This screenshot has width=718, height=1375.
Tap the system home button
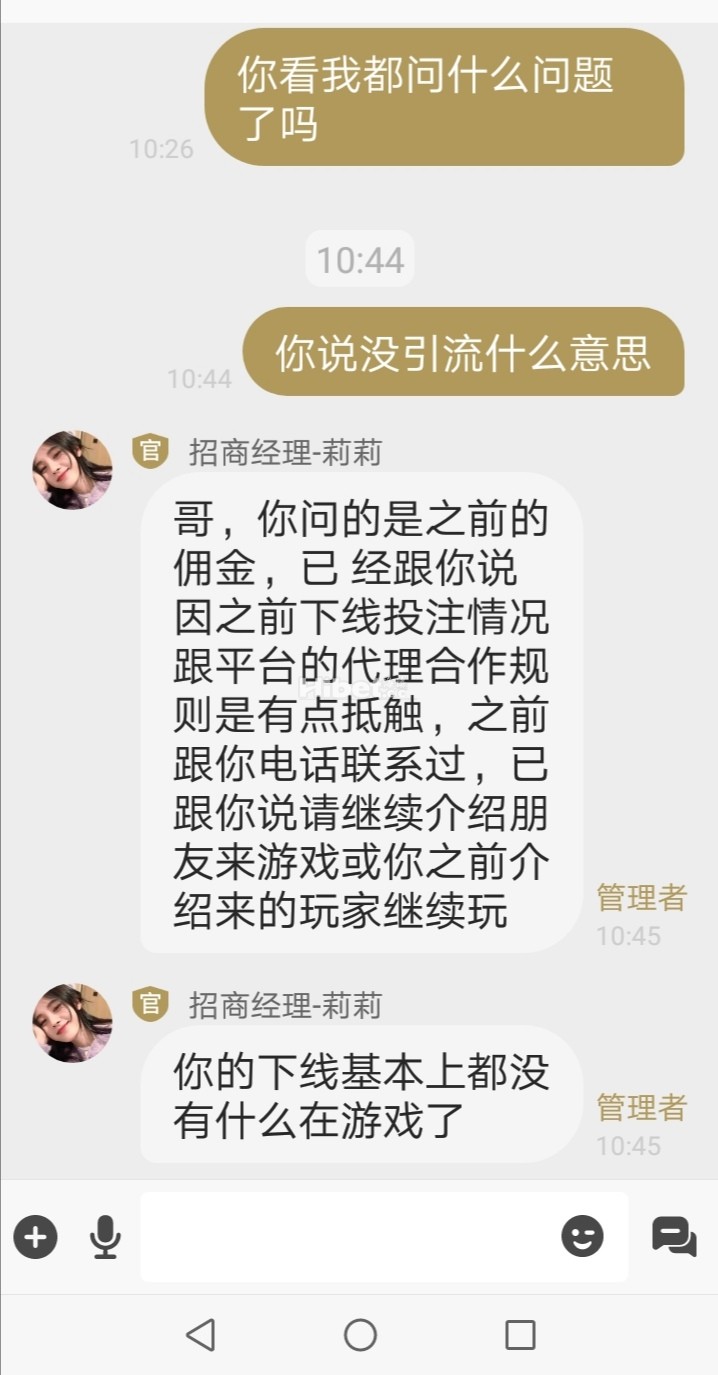point(360,1334)
